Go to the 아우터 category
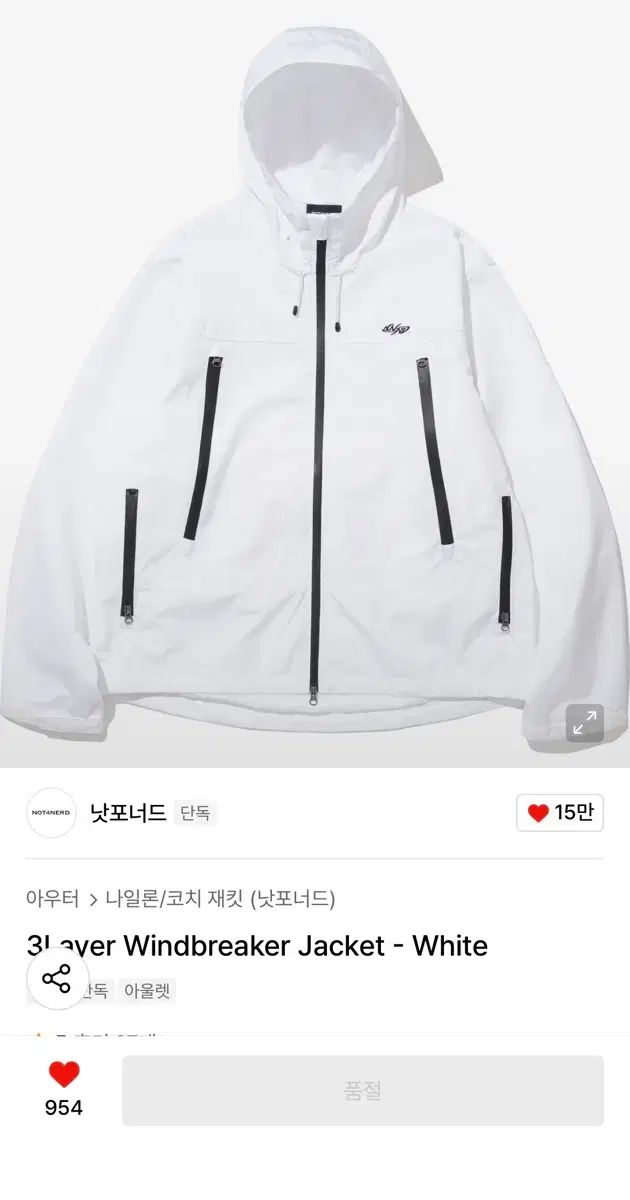 click(x=52, y=898)
